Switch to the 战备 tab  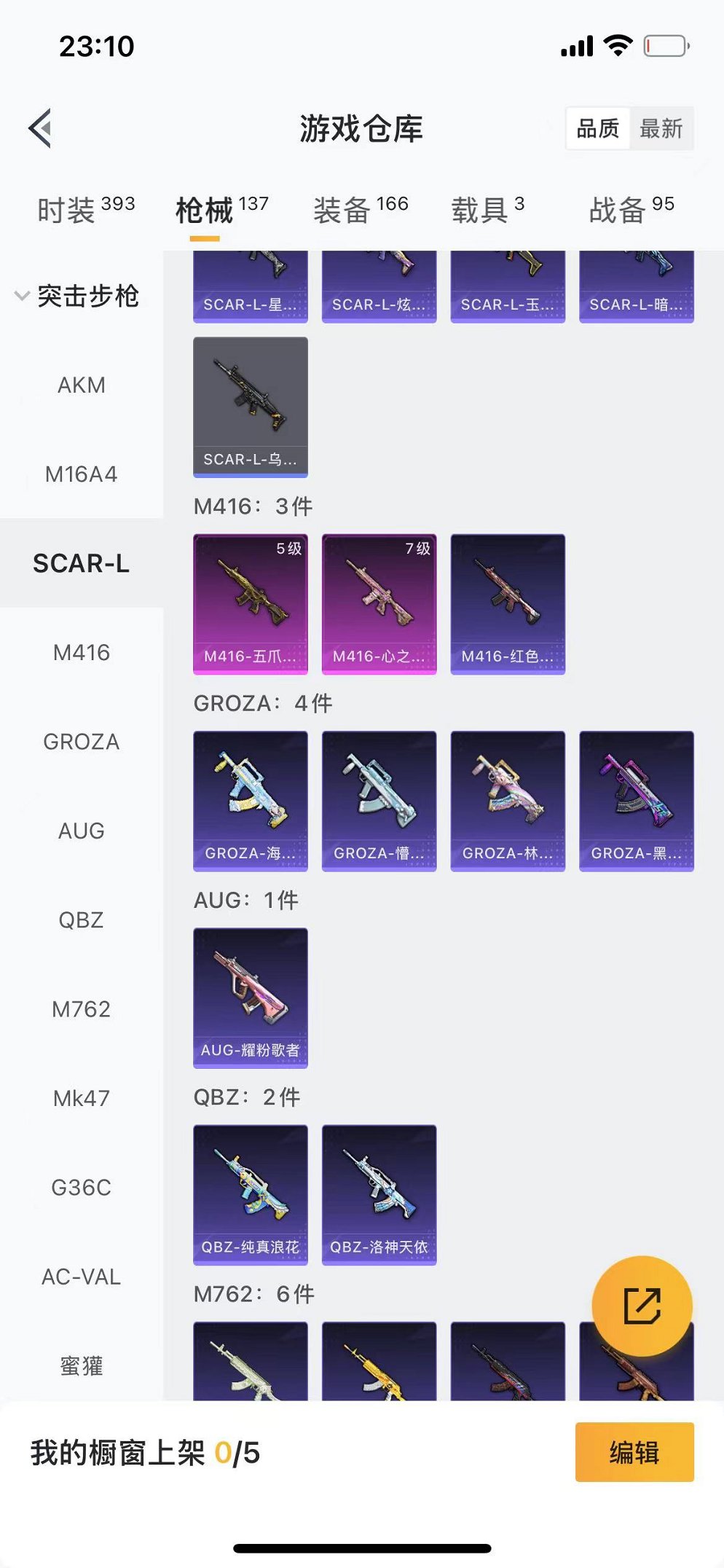pyautogui.click(x=631, y=210)
